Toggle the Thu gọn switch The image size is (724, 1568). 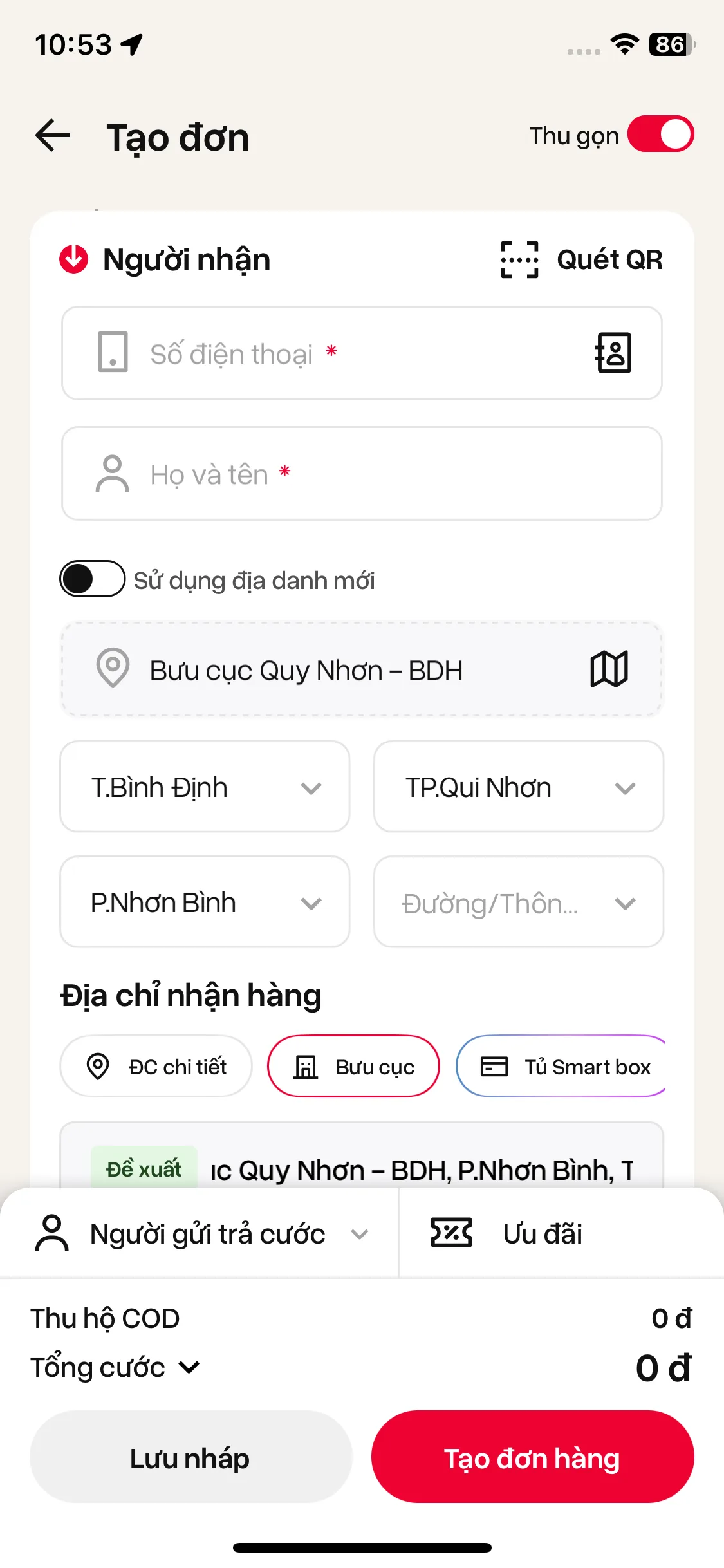[x=660, y=135]
